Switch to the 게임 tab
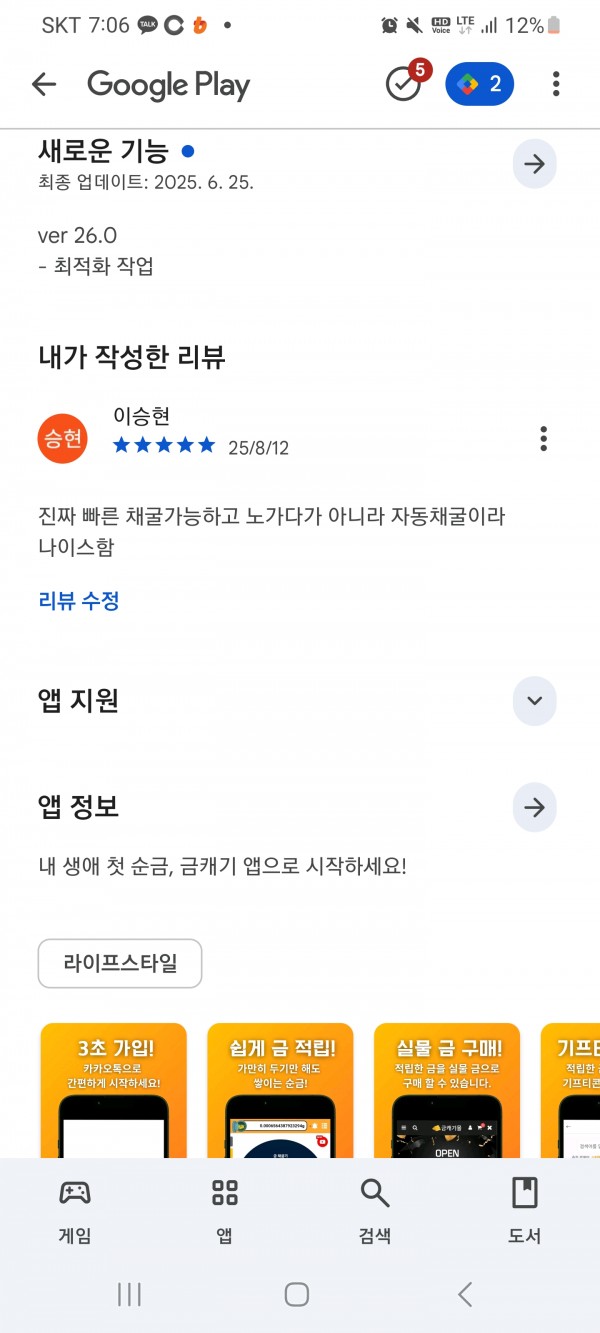The height and width of the screenshot is (1333, 600). pos(75,1210)
